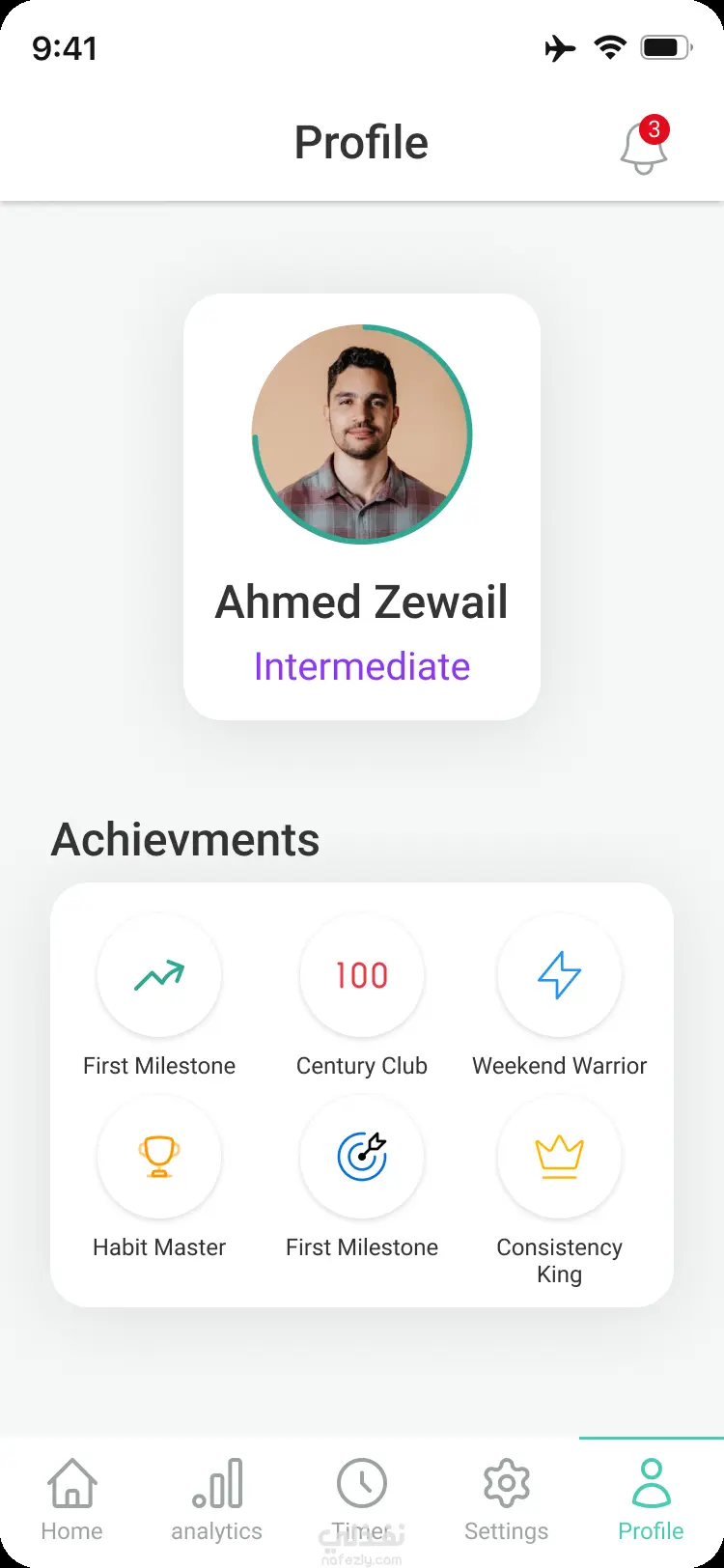Viewport: 724px width, 1568px height.
Task: Open the Timer tab
Action: (x=362, y=1498)
